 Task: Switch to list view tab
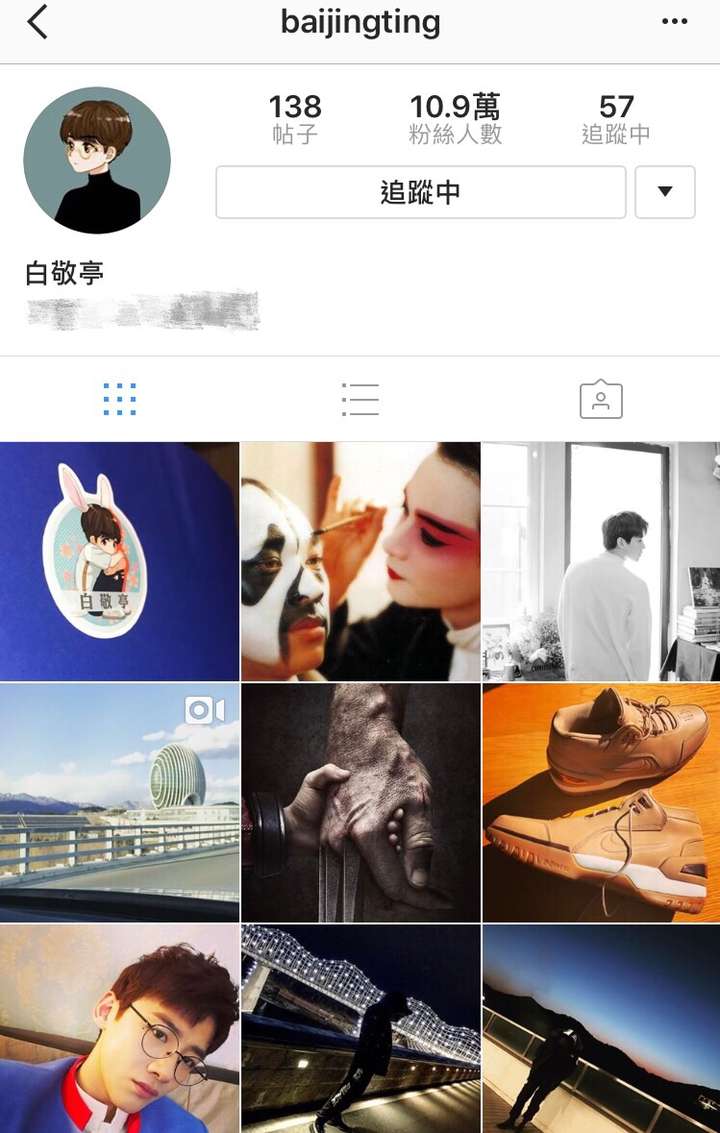coord(359,399)
